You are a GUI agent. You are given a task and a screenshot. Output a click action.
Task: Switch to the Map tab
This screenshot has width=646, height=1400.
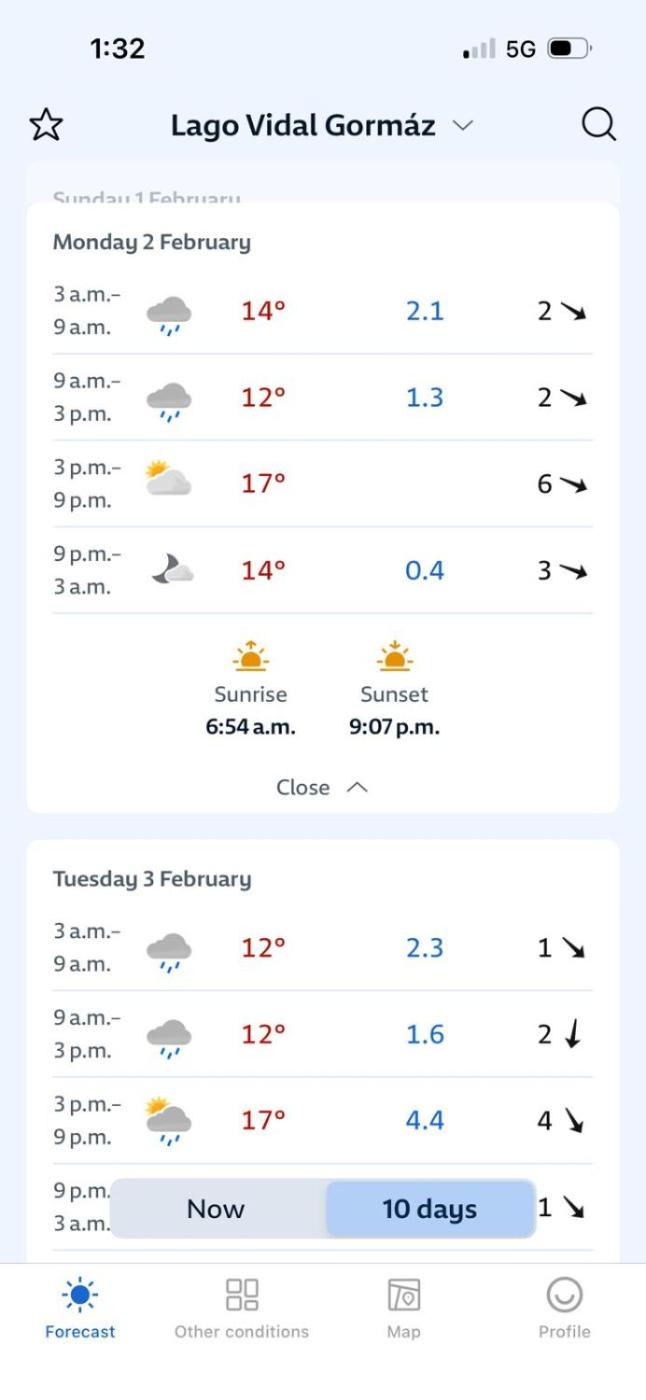(403, 1307)
